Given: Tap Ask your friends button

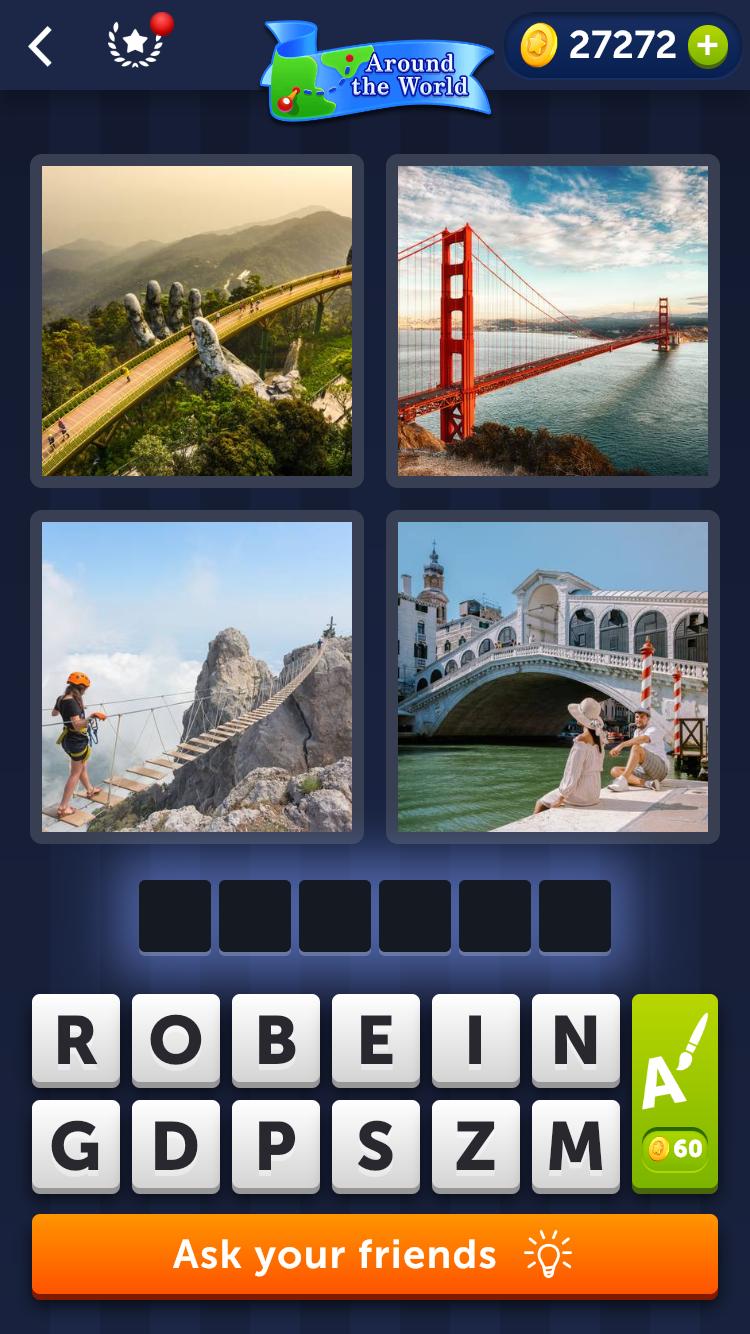Looking at the screenshot, I should click(375, 1255).
